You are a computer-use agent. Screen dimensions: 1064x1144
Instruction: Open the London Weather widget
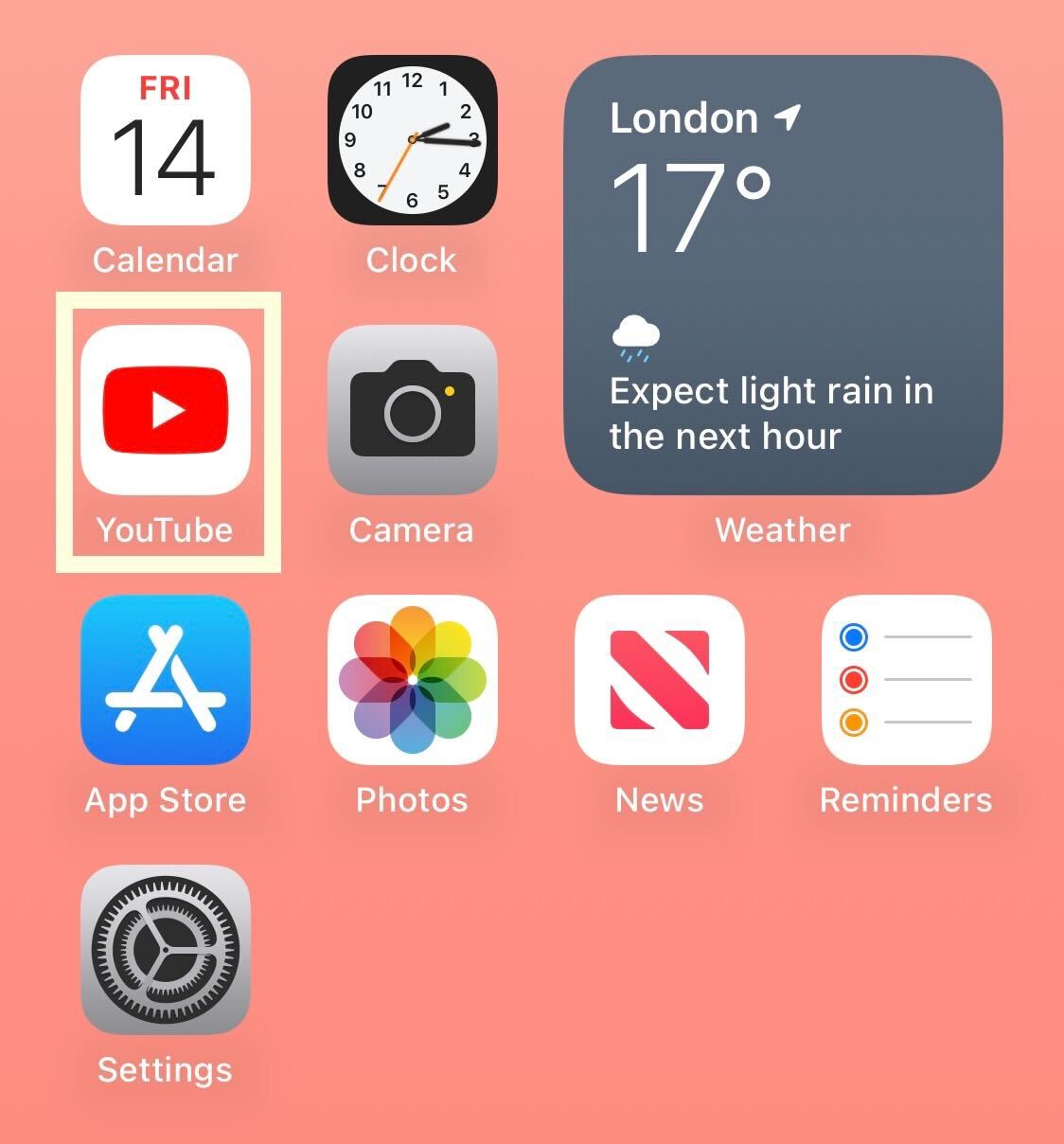pyautogui.click(x=783, y=275)
